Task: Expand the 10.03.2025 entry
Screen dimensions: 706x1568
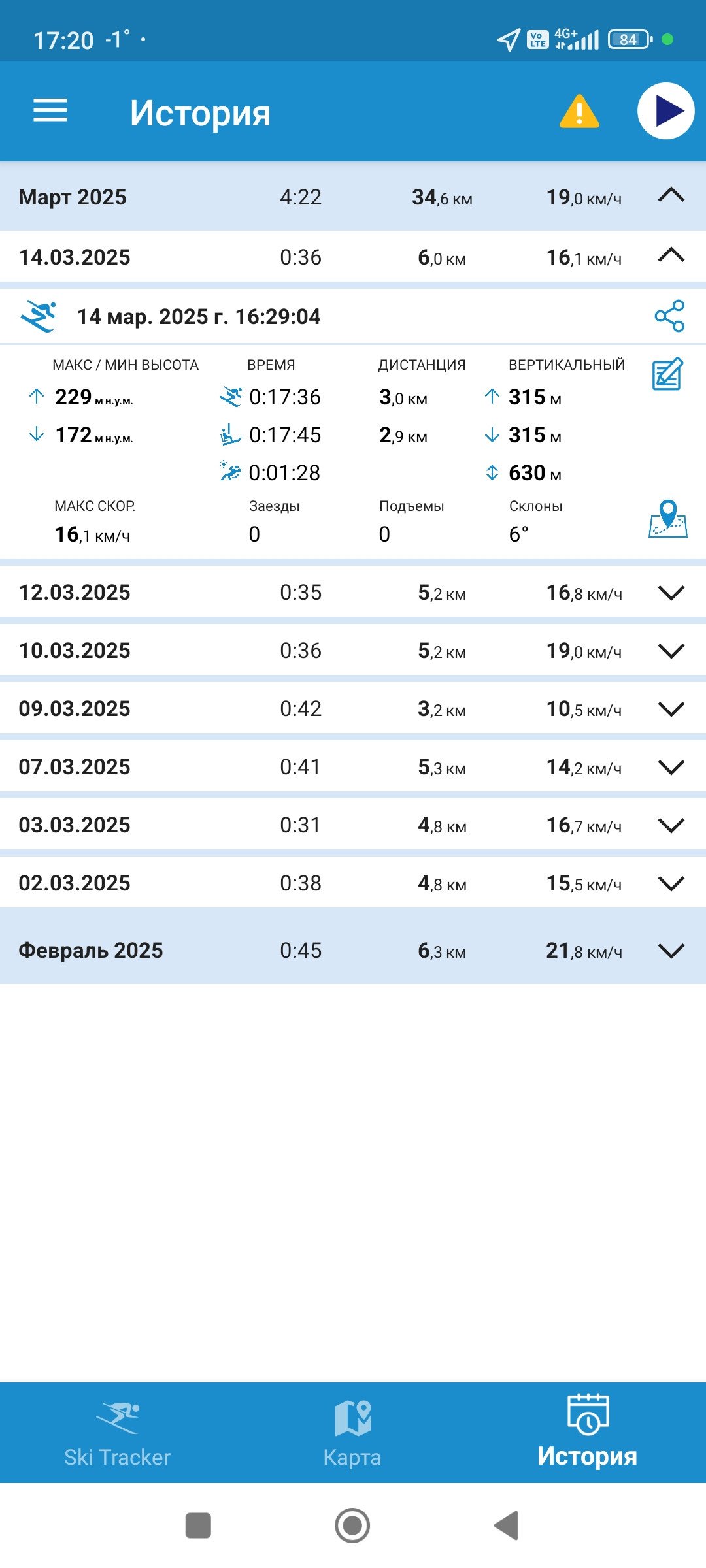Action: coord(671,651)
